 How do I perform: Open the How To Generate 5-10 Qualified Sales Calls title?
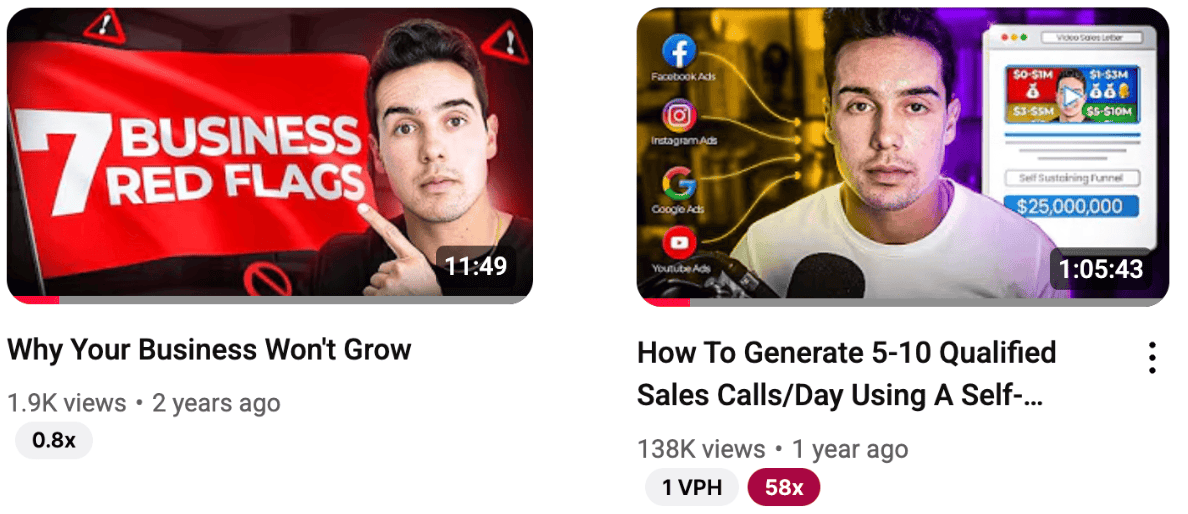click(x=846, y=373)
